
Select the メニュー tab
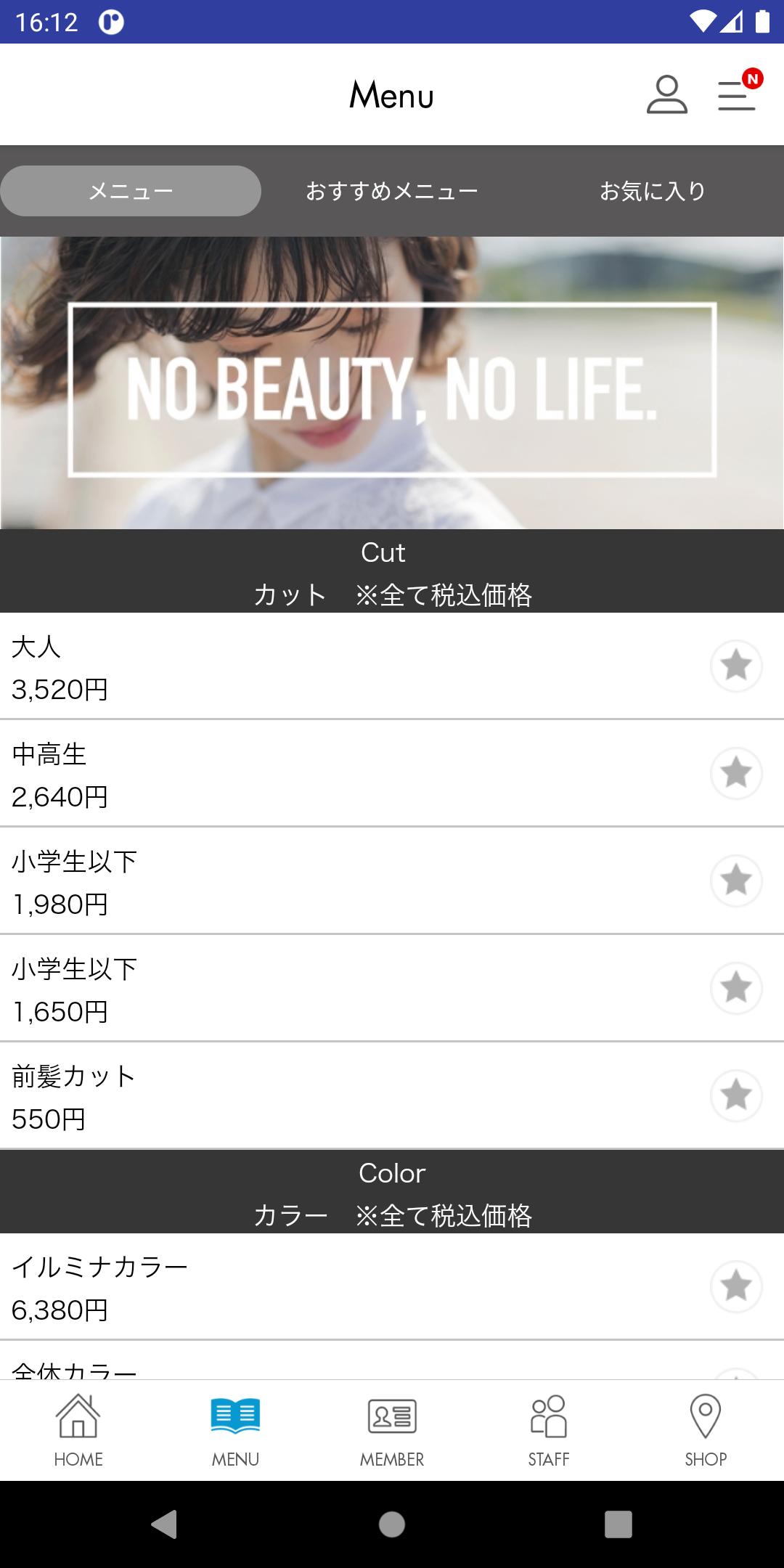pyautogui.click(x=131, y=191)
